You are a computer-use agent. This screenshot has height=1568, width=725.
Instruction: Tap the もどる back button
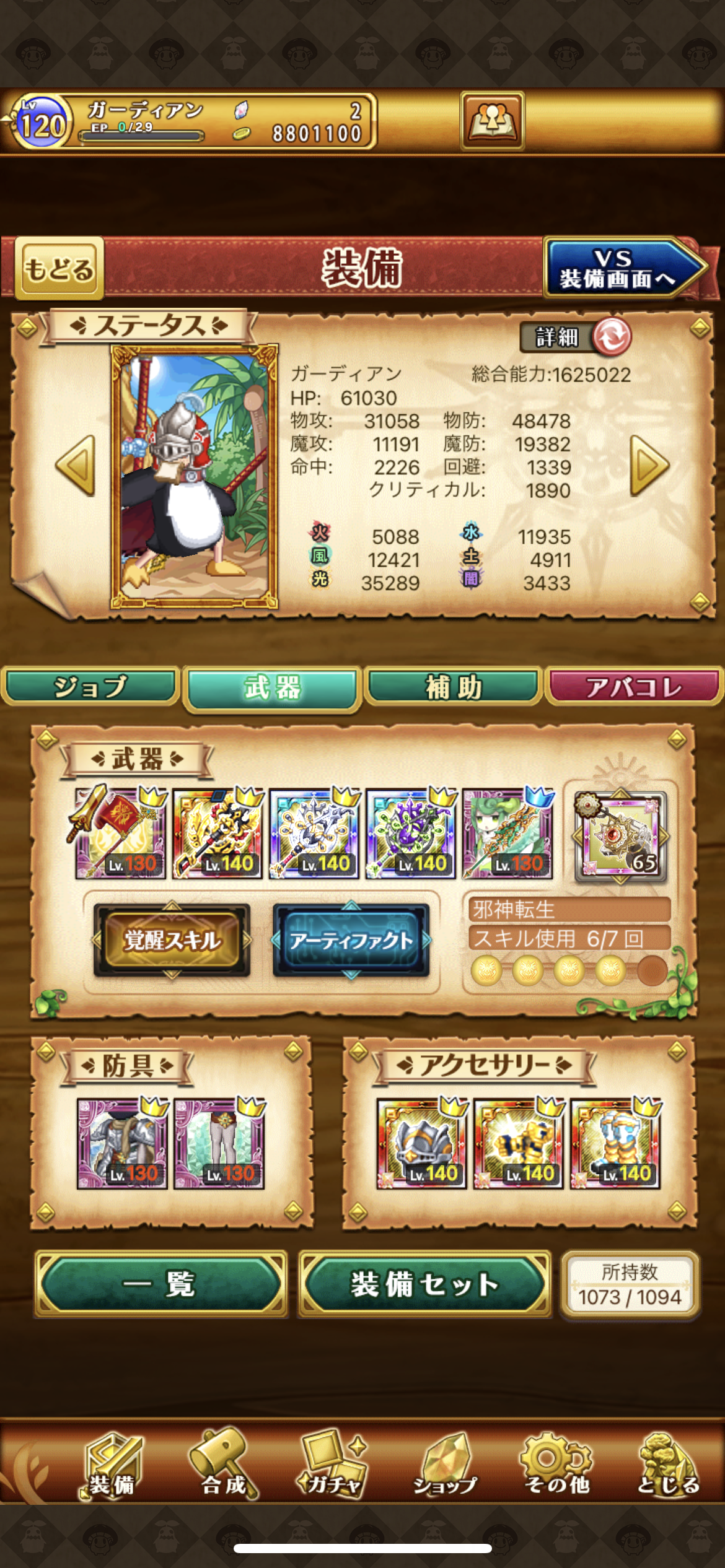pos(59,268)
